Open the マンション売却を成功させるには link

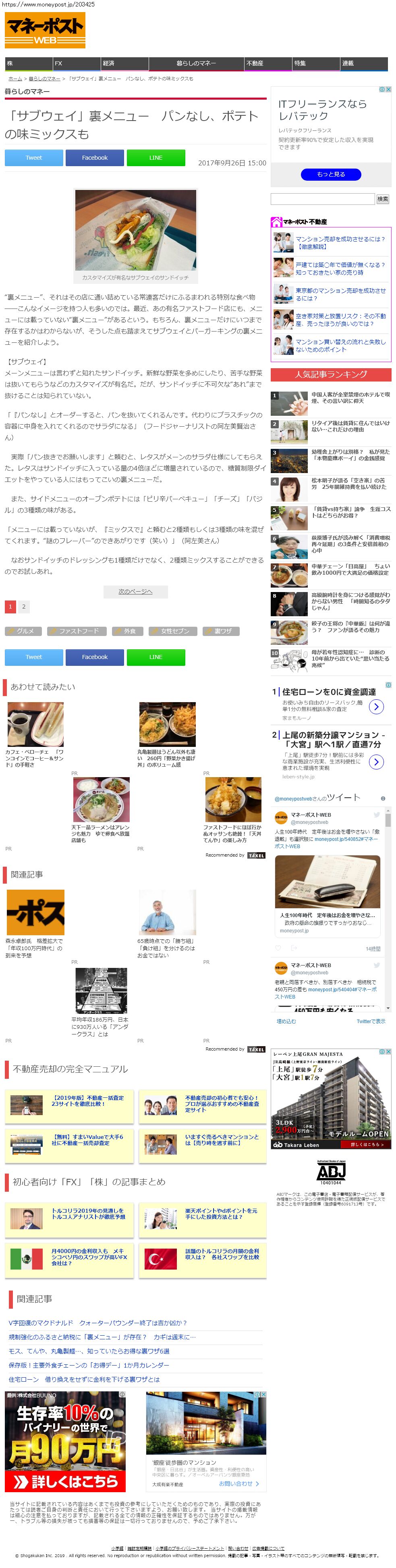(340, 243)
